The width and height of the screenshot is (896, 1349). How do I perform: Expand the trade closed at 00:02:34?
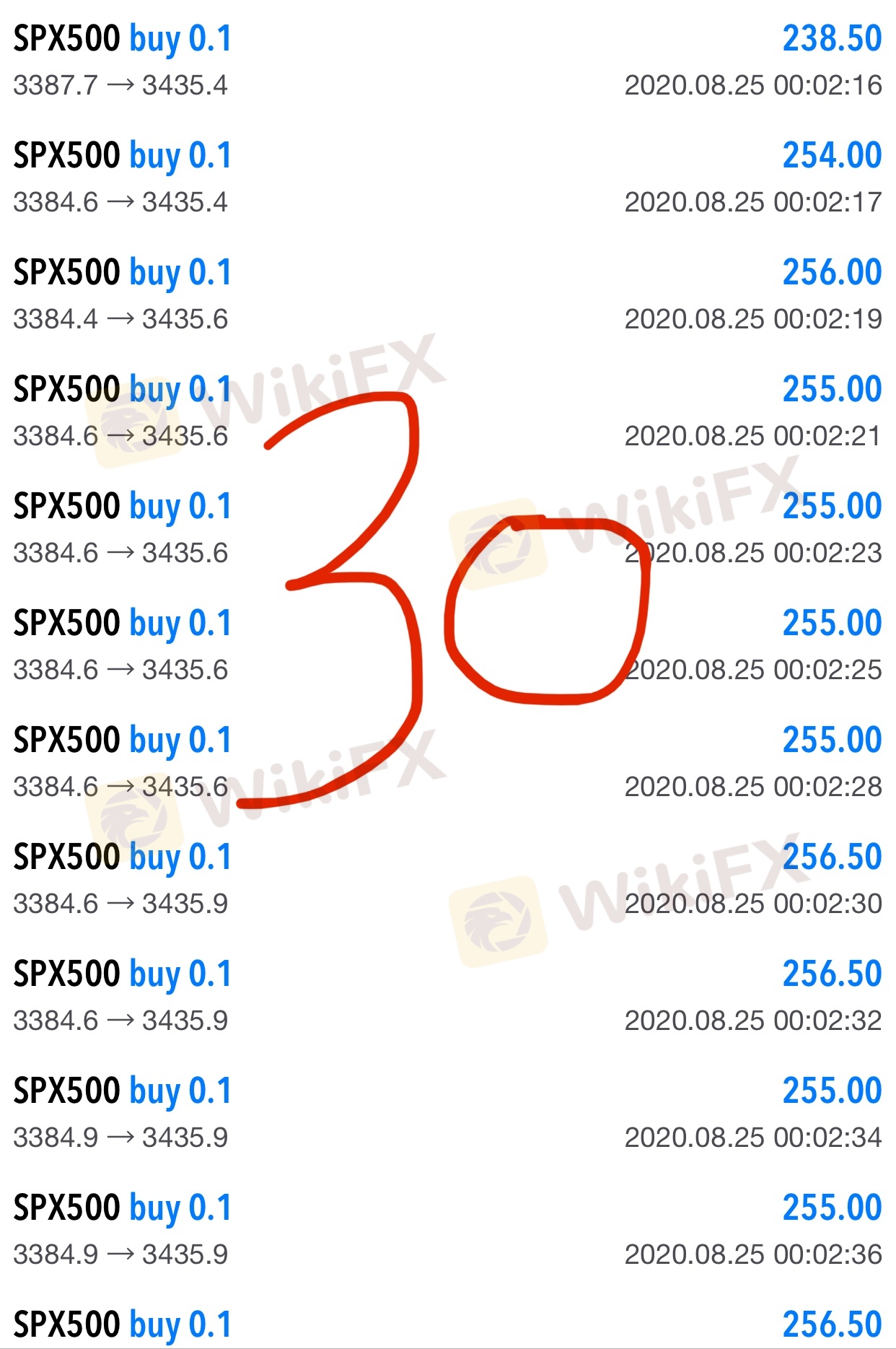click(447, 1113)
